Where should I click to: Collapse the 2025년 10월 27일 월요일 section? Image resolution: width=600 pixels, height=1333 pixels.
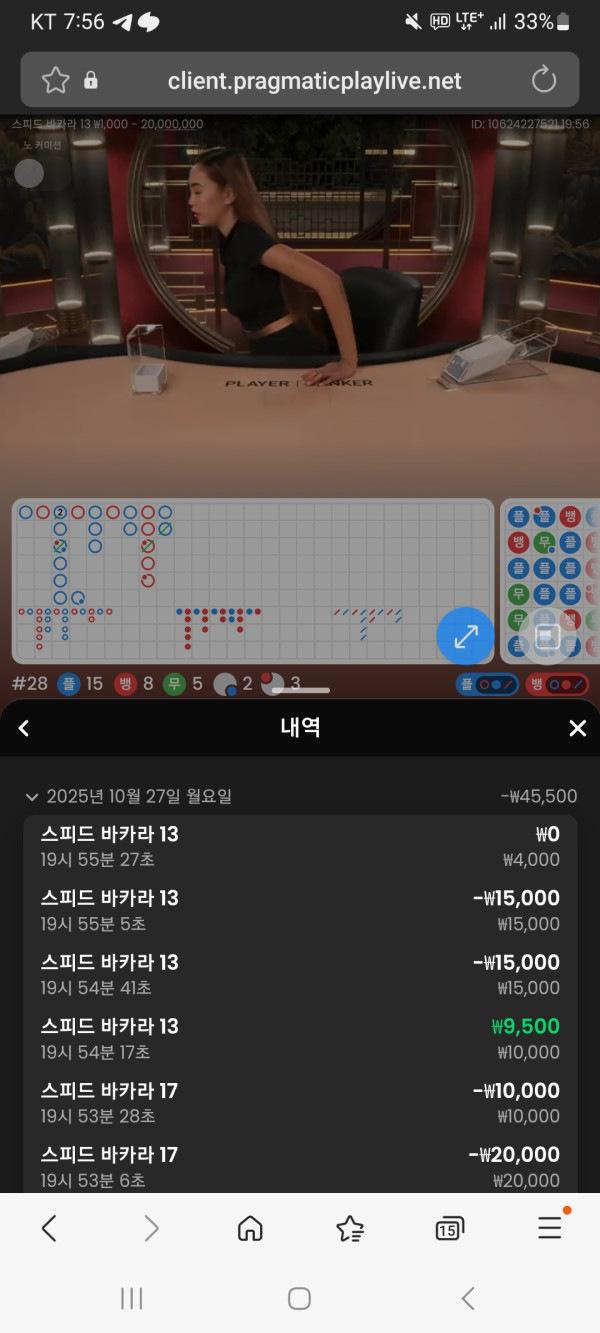tap(32, 797)
